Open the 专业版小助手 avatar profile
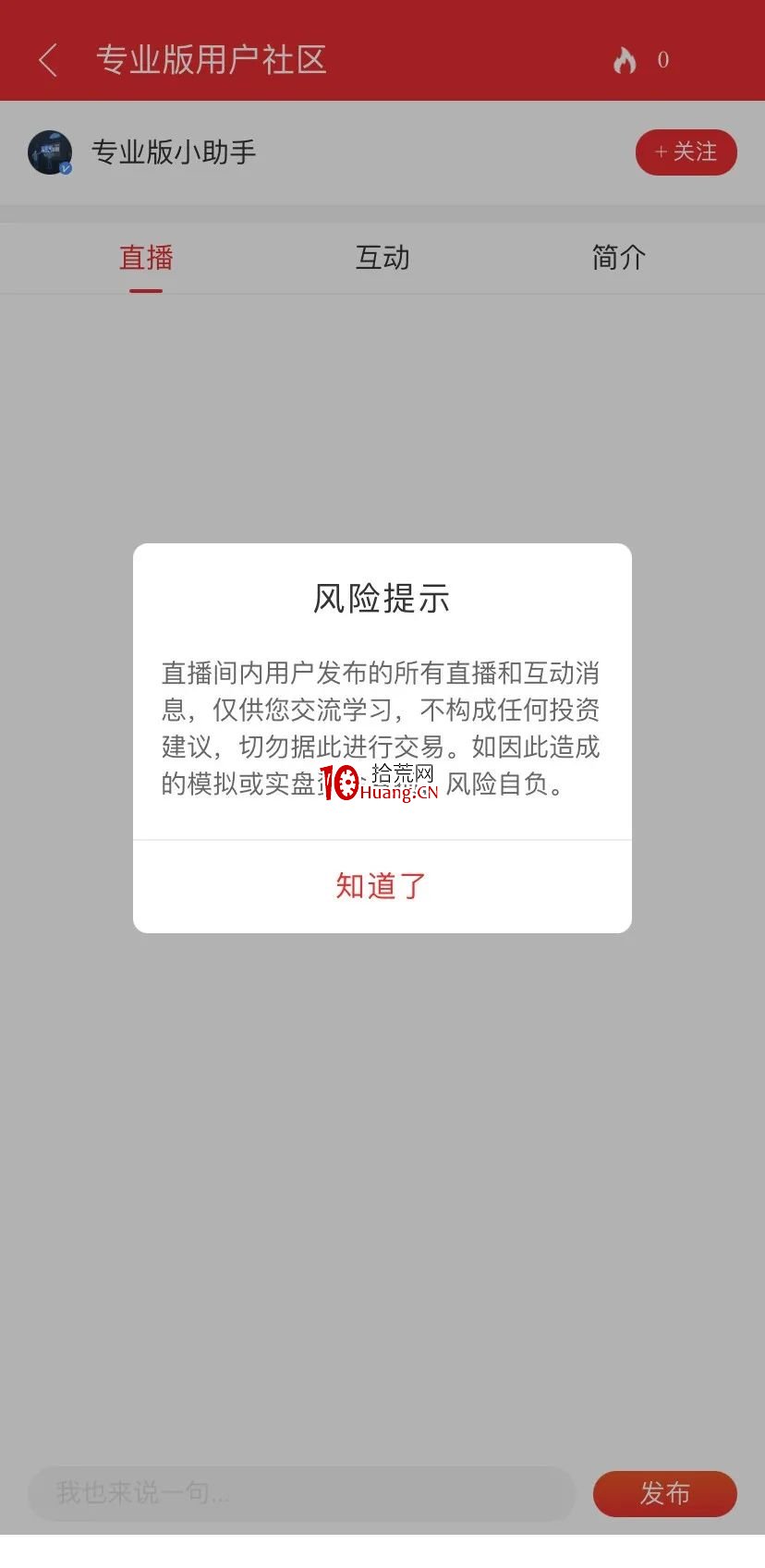This screenshot has height=1568, width=765. pyautogui.click(x=50, y=152)
